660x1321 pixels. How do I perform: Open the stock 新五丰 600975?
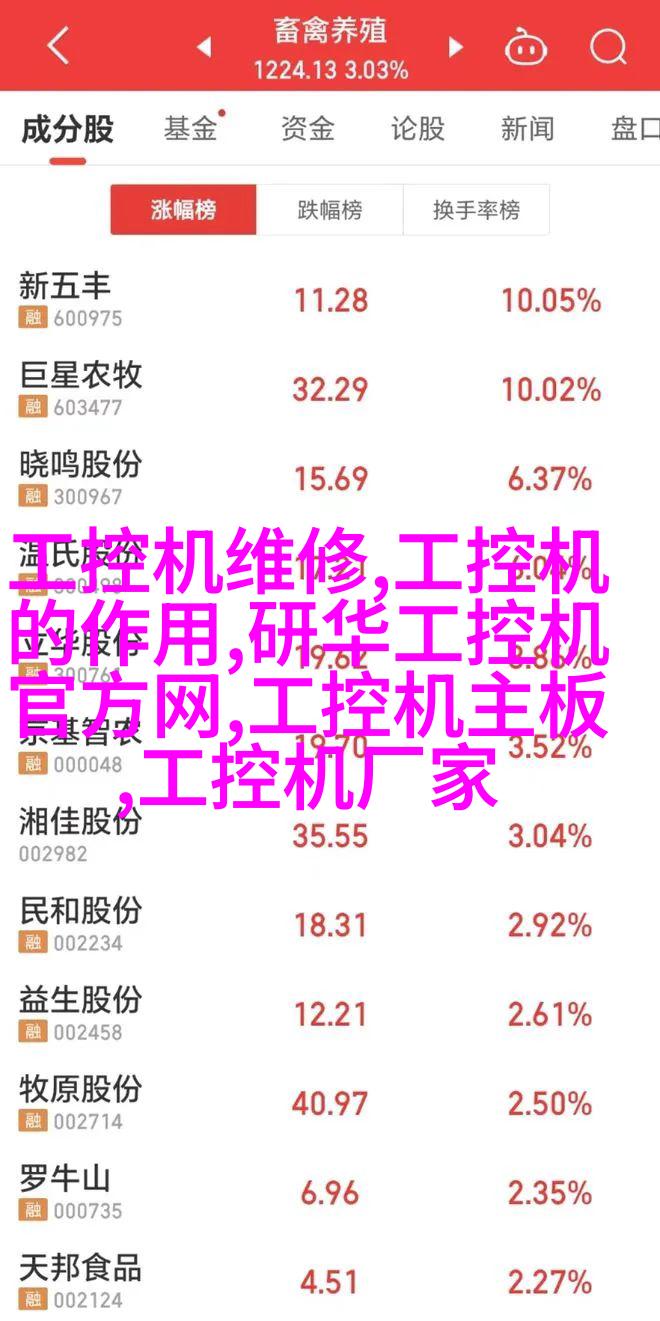click(330, 300)
